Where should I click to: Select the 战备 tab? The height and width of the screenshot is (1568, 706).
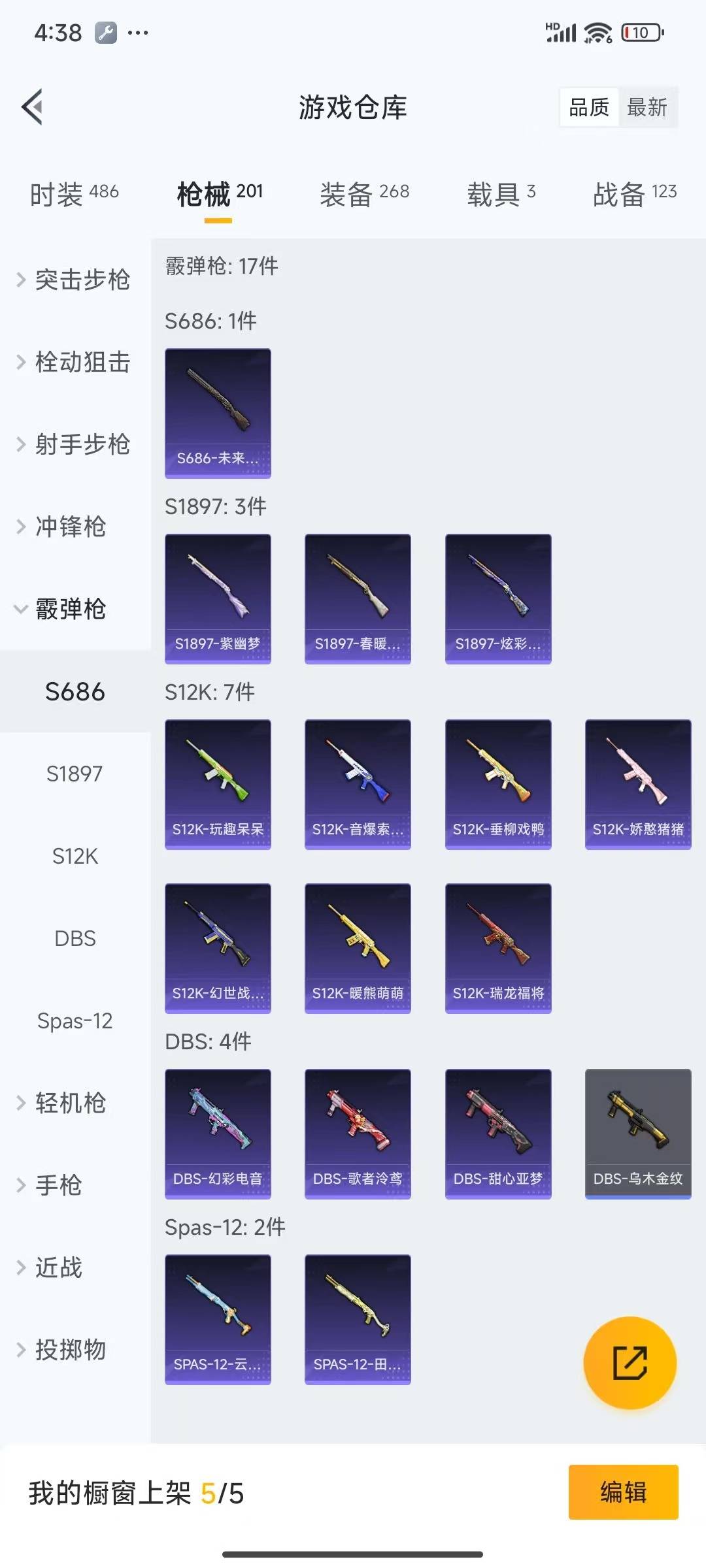pyautogui.click(x=634, y=193)
